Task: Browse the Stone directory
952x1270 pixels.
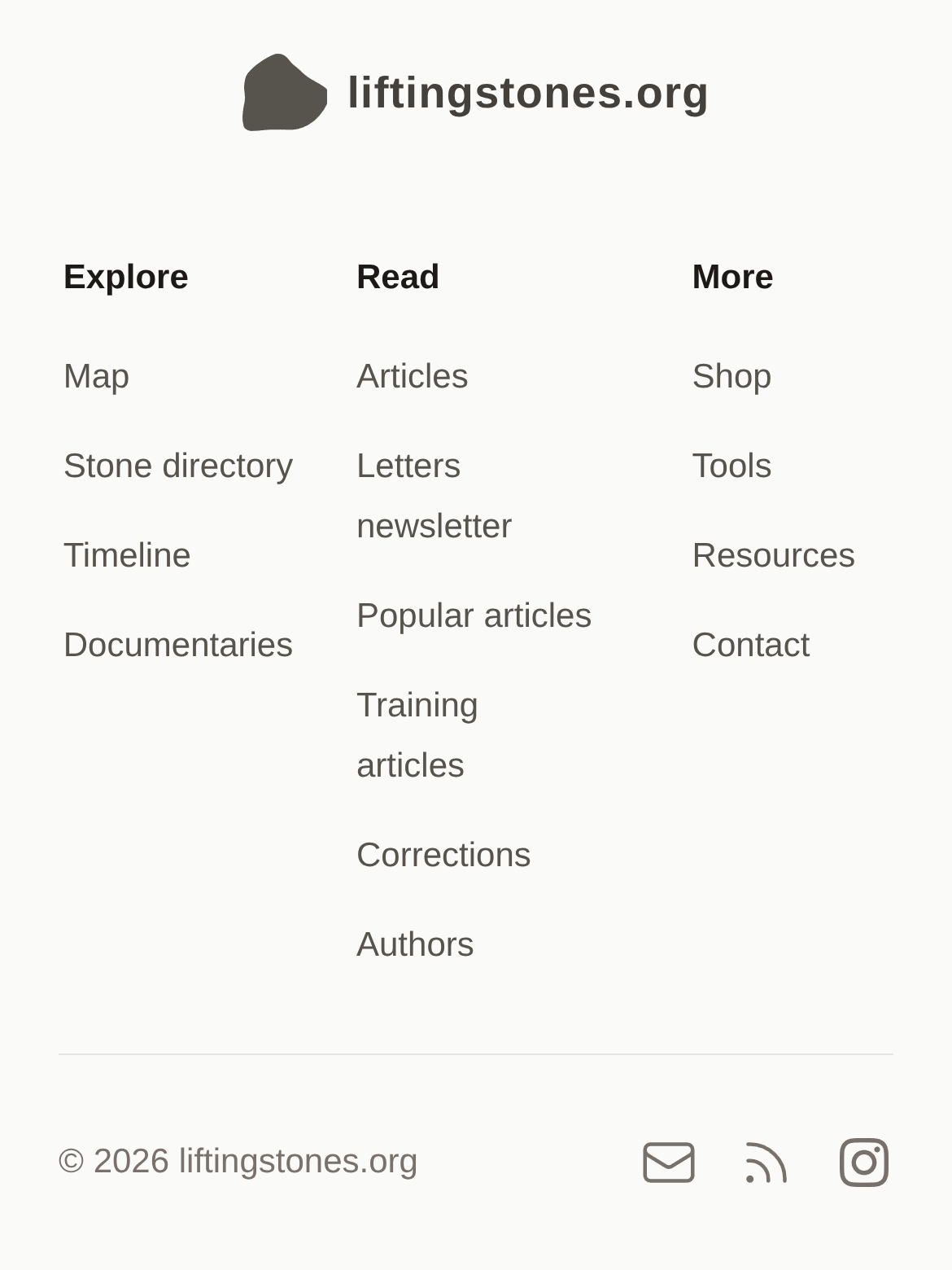Action: pyautogui.click(x=177, y=466)
